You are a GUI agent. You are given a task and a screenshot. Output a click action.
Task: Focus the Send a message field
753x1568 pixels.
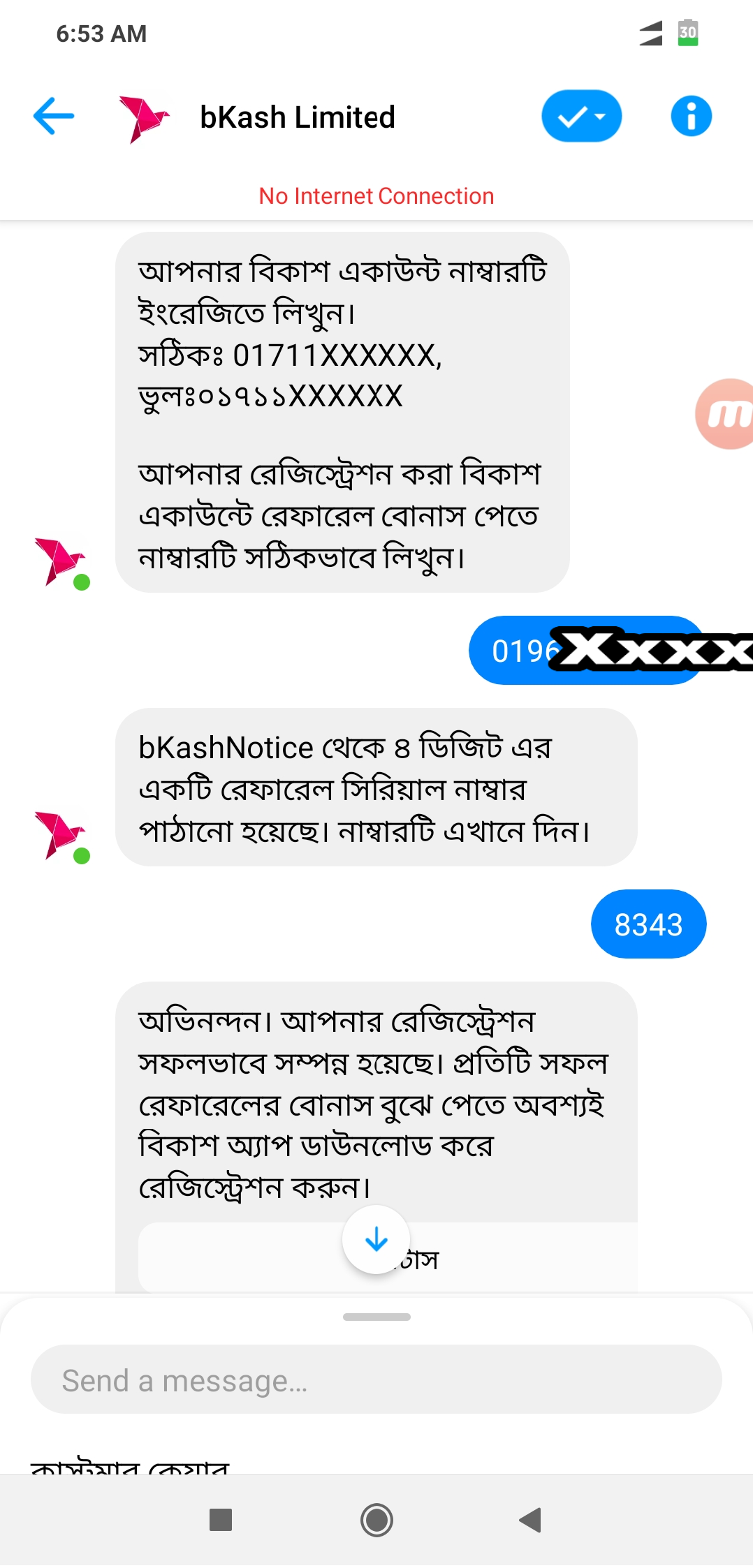point(376,1380)
